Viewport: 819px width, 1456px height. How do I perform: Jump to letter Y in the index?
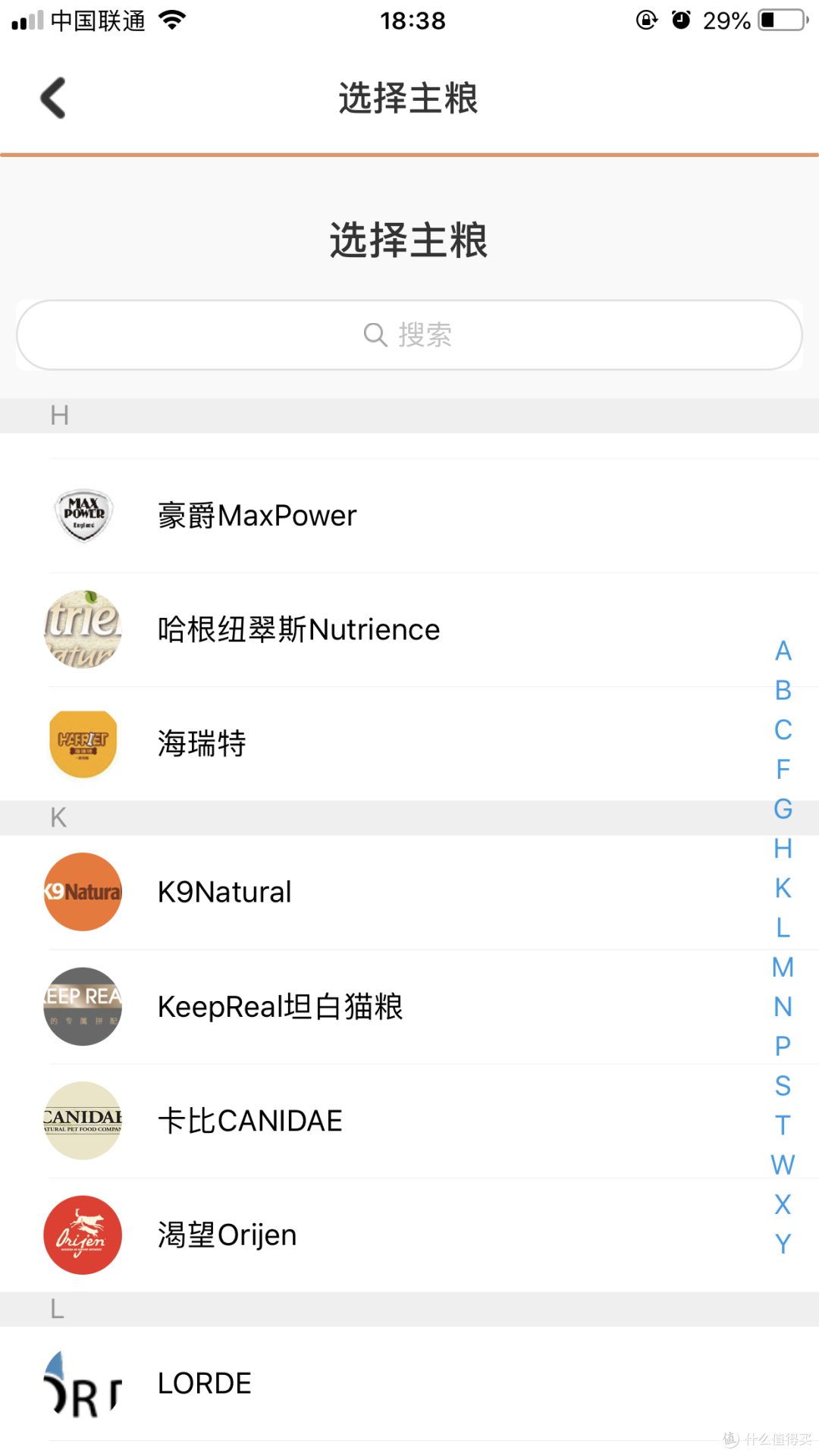click(783, 1244)
